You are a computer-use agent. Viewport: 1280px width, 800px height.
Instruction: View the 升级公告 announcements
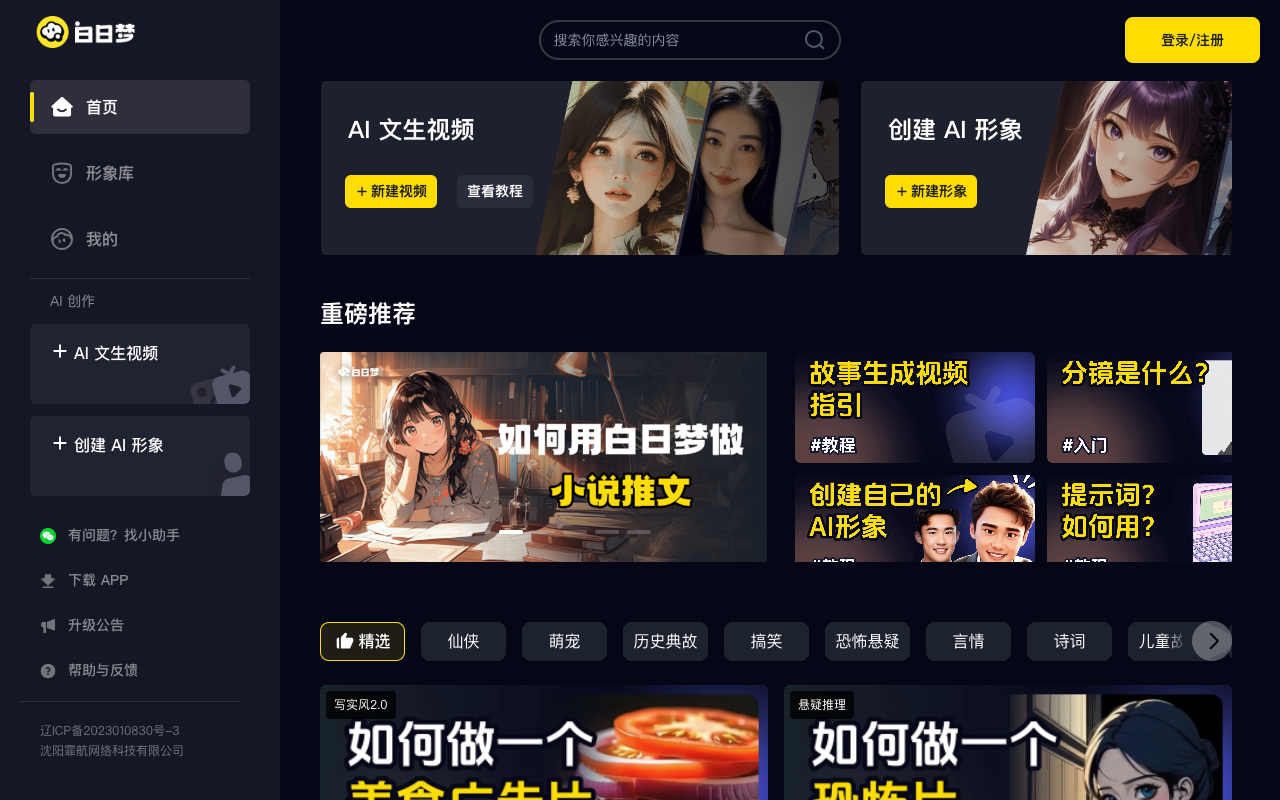point(96,625)
